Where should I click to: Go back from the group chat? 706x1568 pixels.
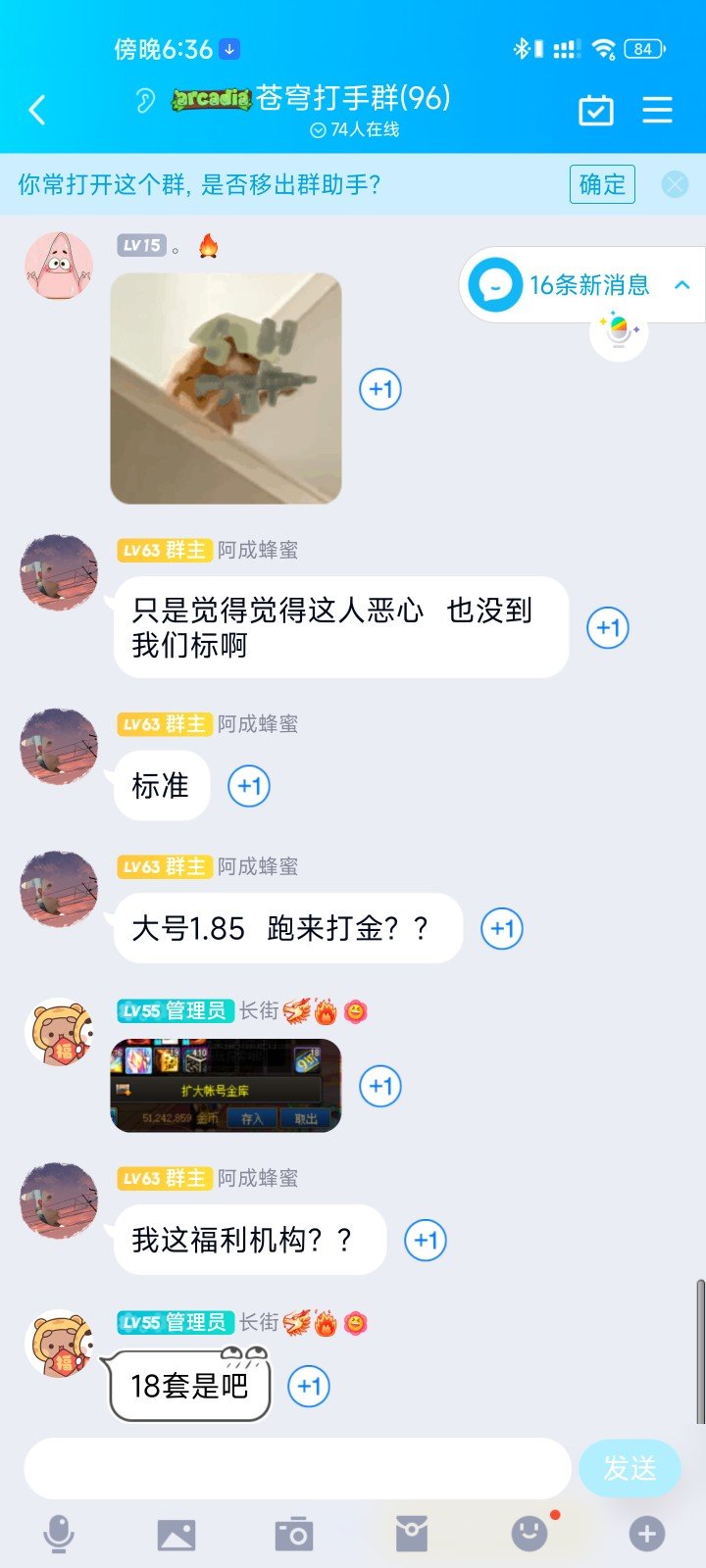coord(38,110)
